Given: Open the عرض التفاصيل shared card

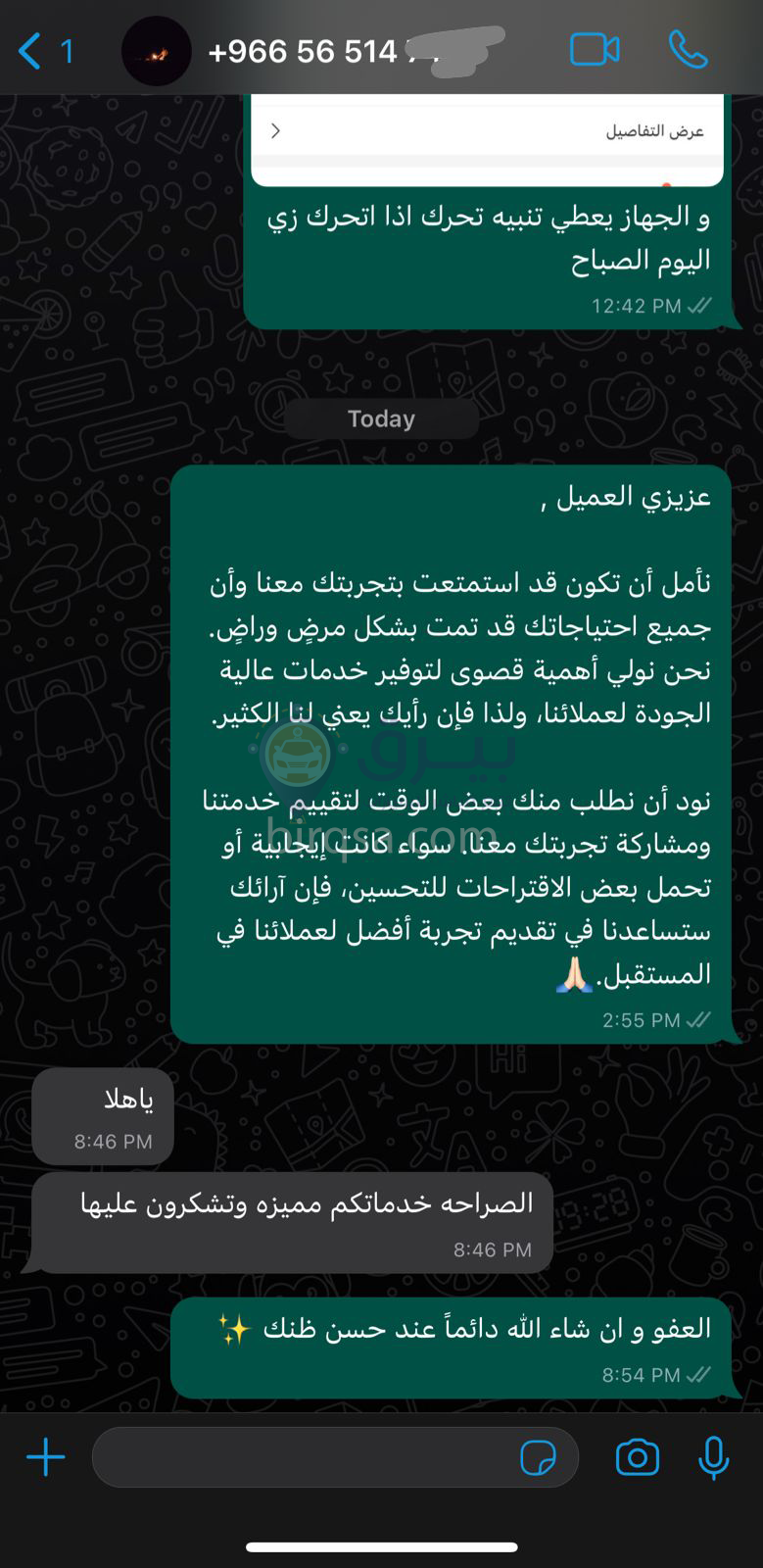Looking at the screenshot, I should (x=487, y=131).
